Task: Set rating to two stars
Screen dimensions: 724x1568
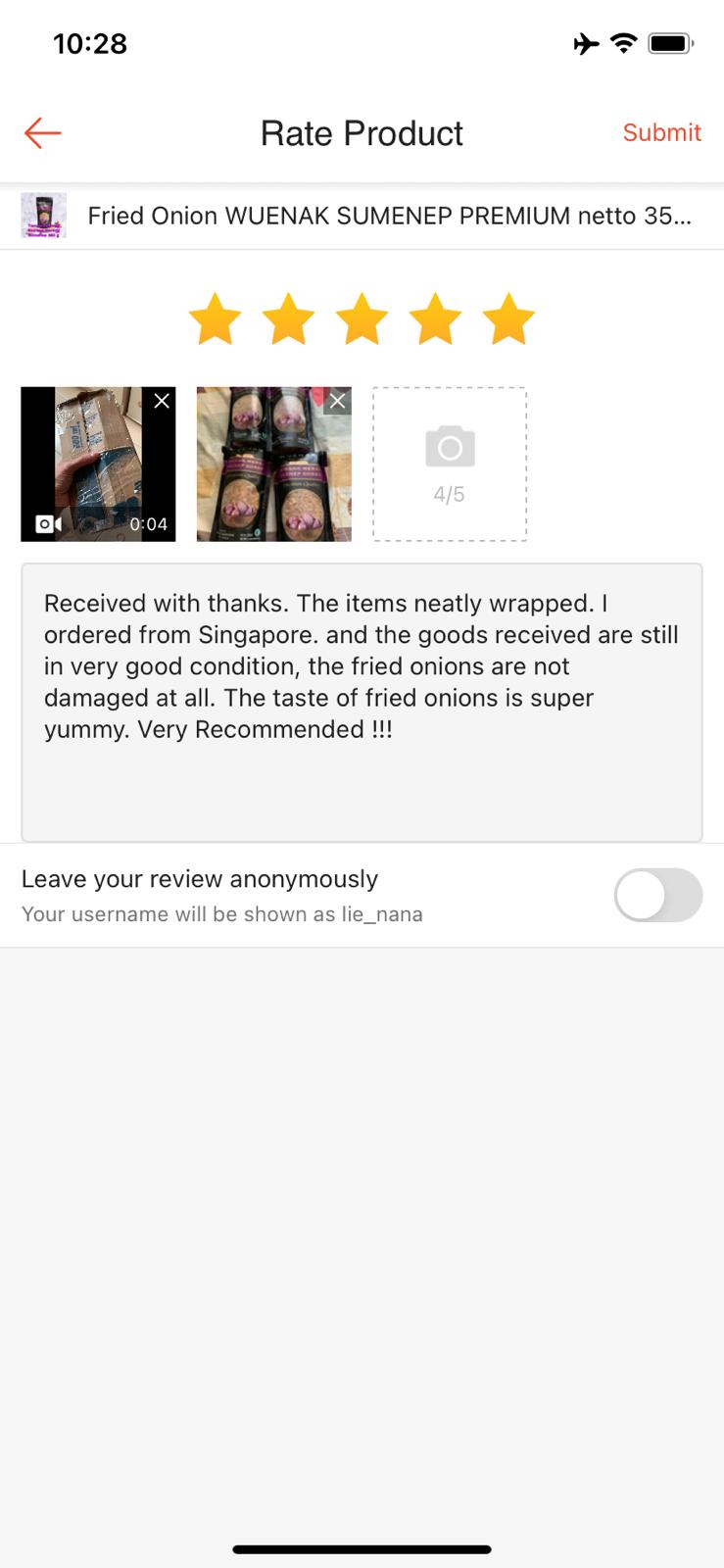Action: point(288,319)
